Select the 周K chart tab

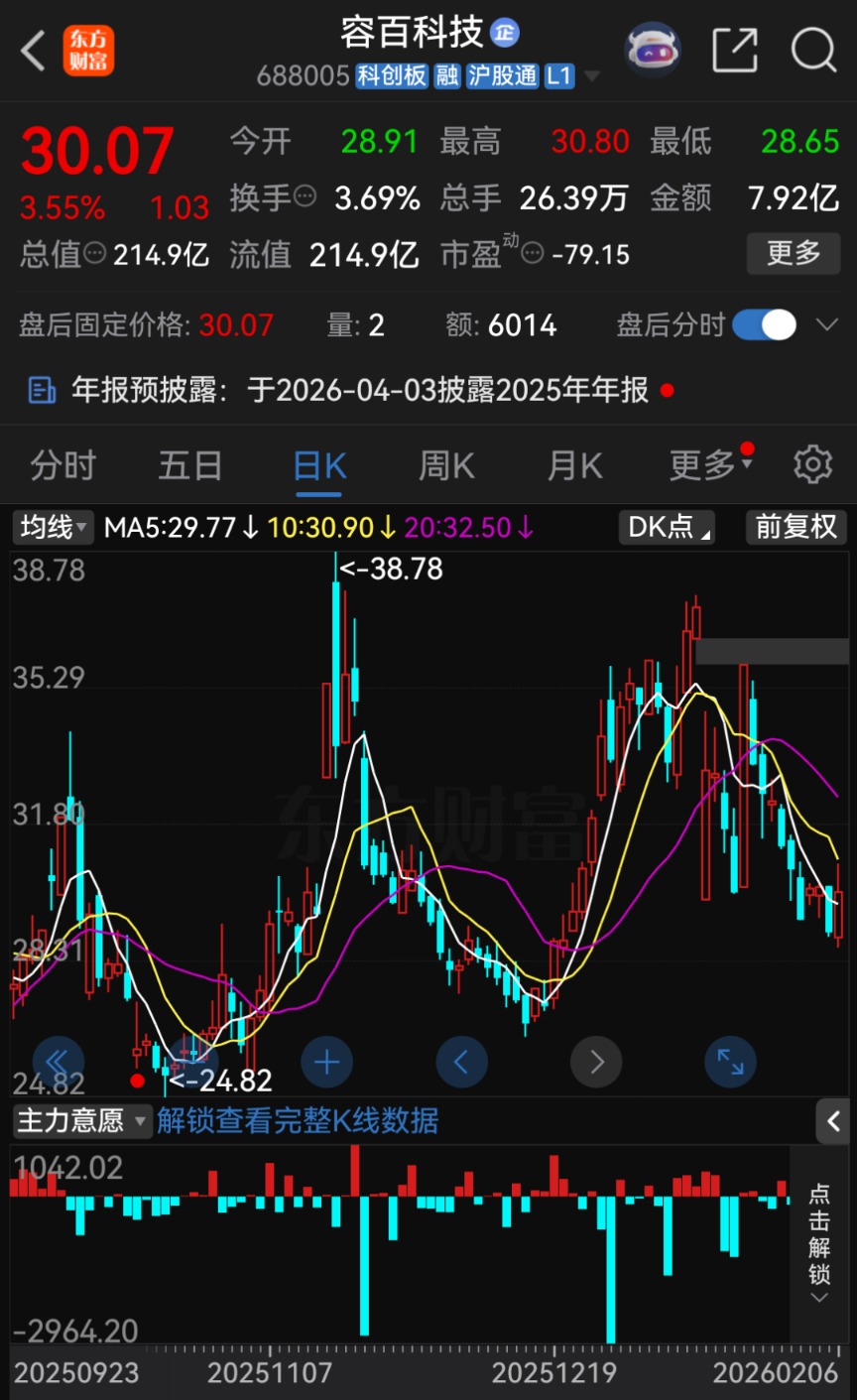[446, 465]
